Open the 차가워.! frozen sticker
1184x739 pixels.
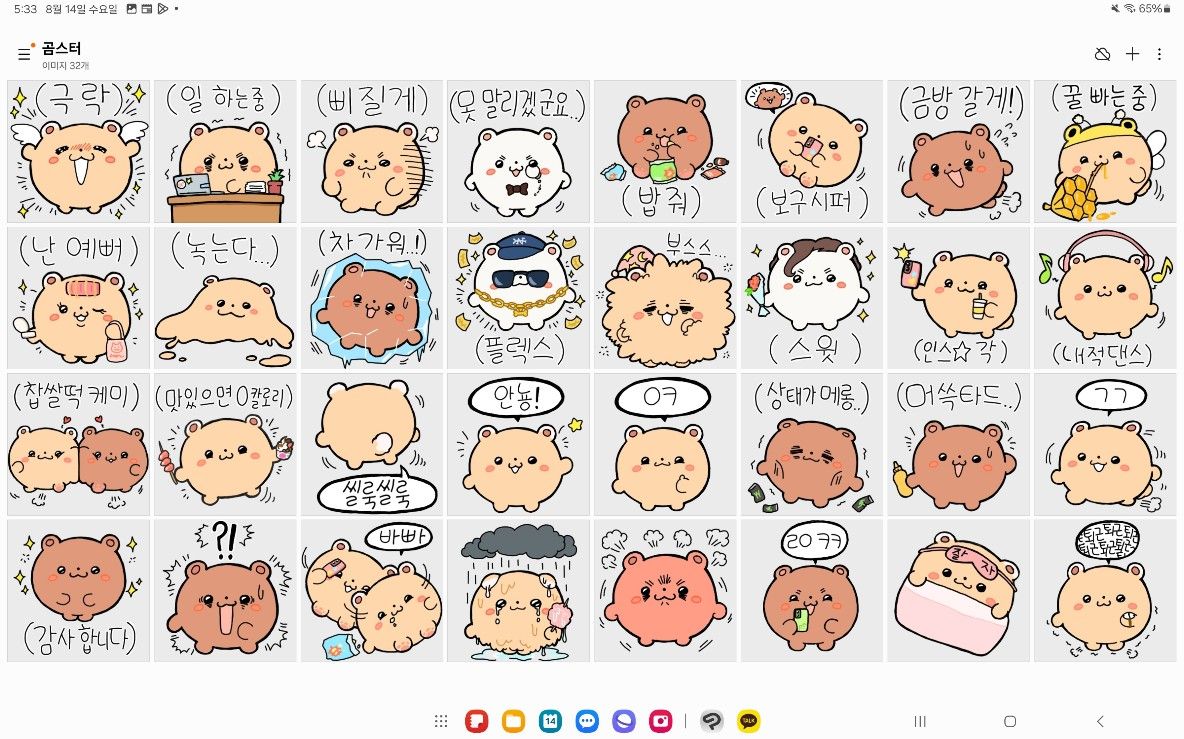tap(371, 298)
